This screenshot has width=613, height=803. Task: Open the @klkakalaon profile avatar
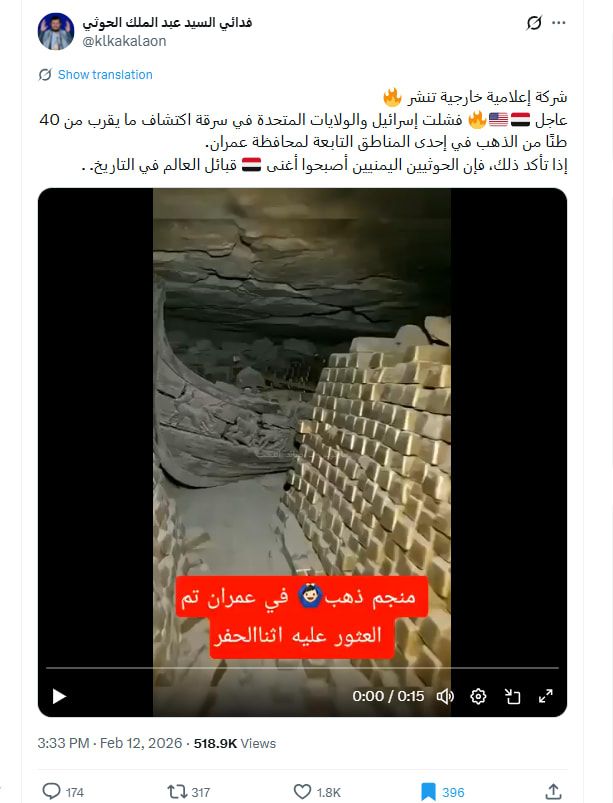tap(56, 31)
